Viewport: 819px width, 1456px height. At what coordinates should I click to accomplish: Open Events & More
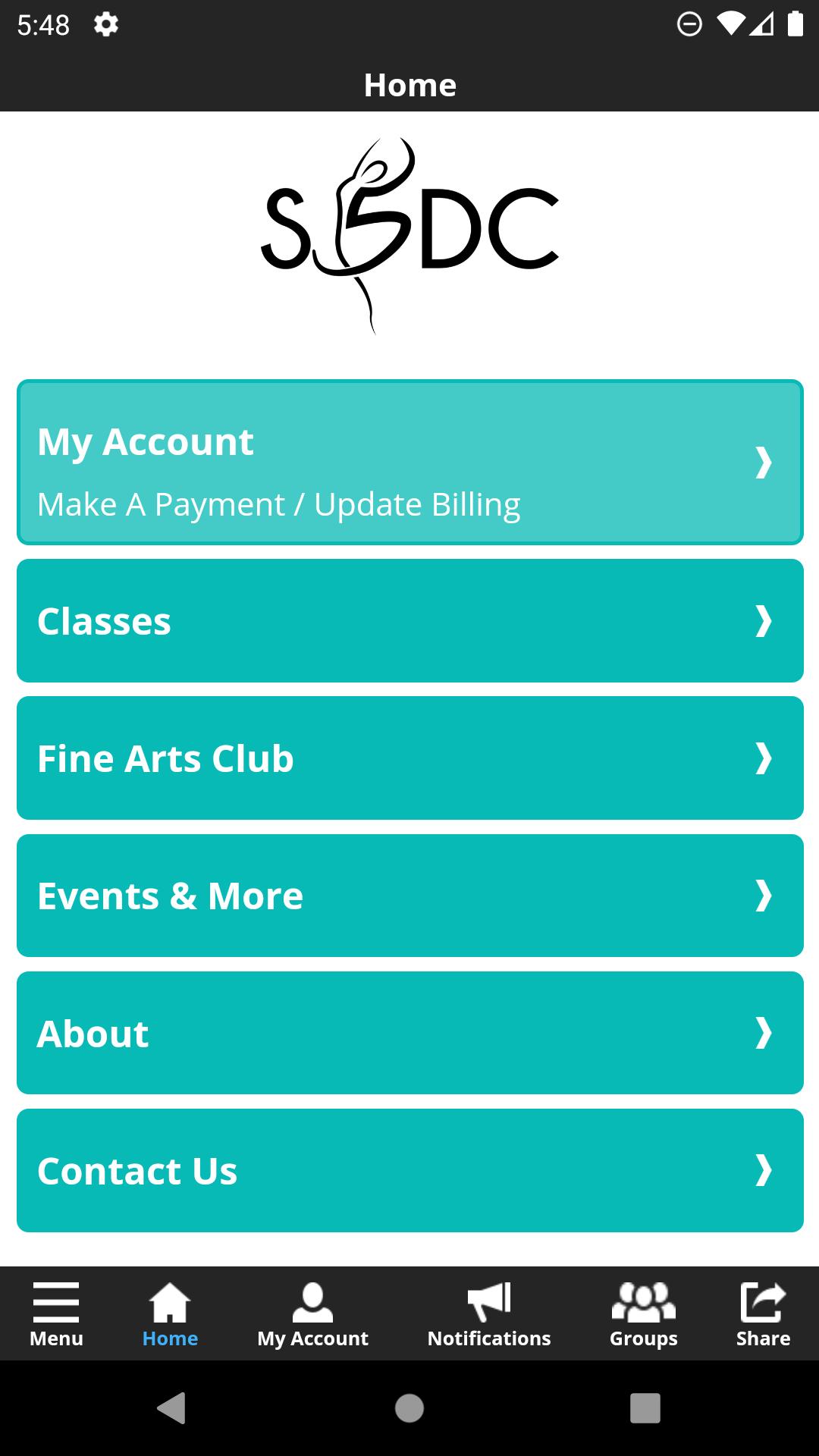point(409,896)
